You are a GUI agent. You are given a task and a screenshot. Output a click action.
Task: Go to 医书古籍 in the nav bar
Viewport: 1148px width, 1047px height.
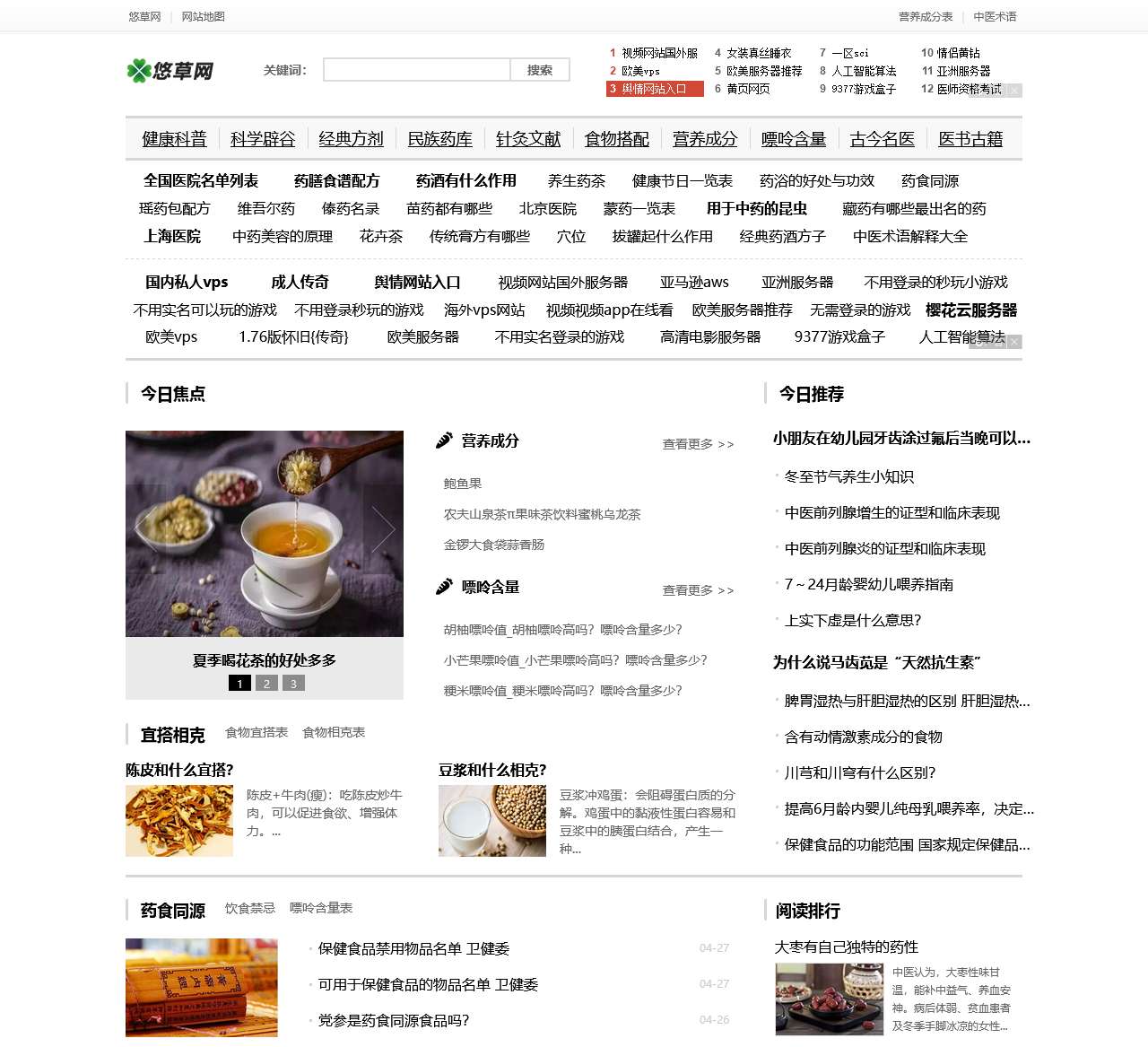coord(970,139)
